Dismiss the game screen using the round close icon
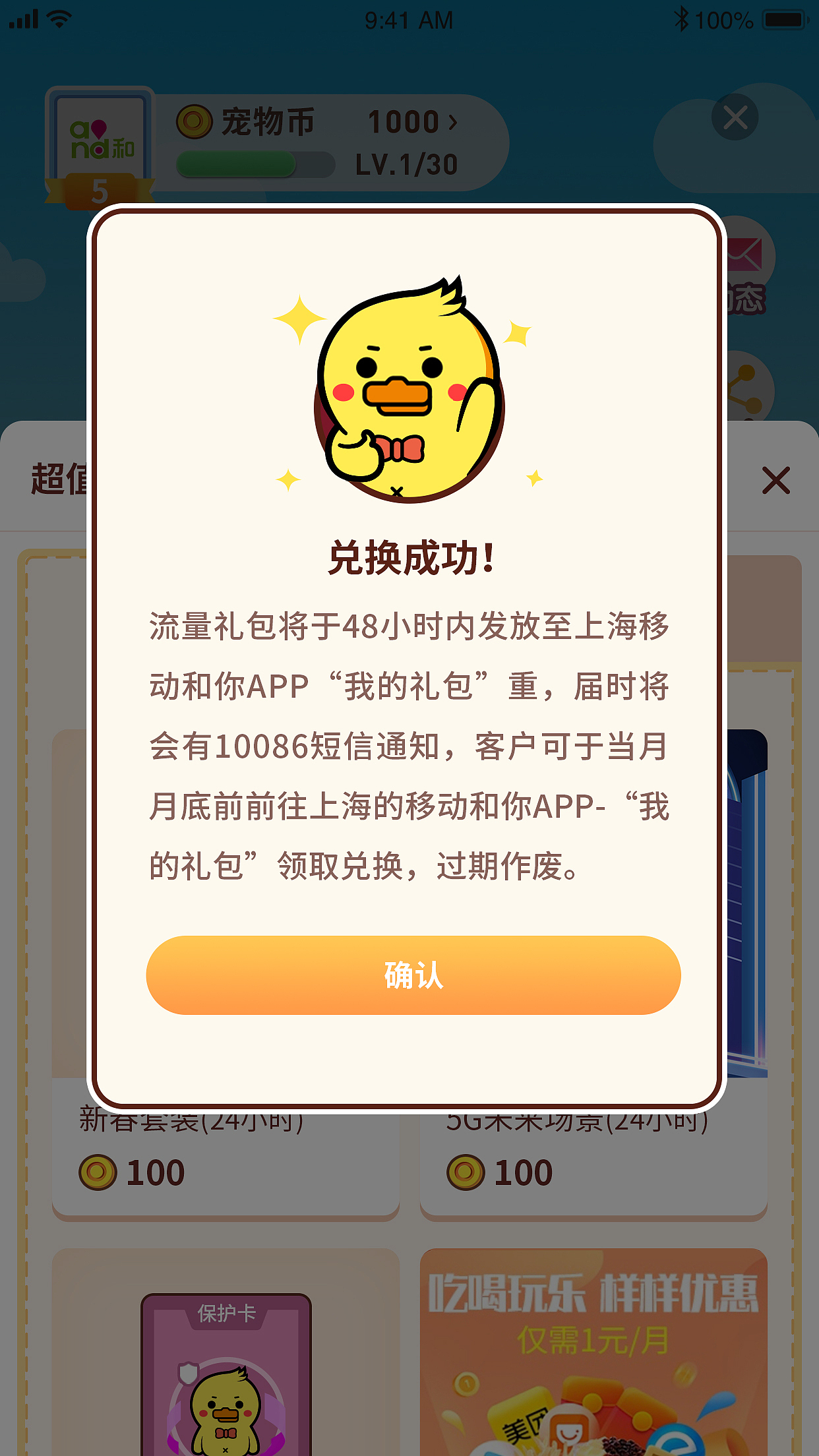The width and height of the screenshot is (819, 1456). pyautogui.click(x=735, y=118)
